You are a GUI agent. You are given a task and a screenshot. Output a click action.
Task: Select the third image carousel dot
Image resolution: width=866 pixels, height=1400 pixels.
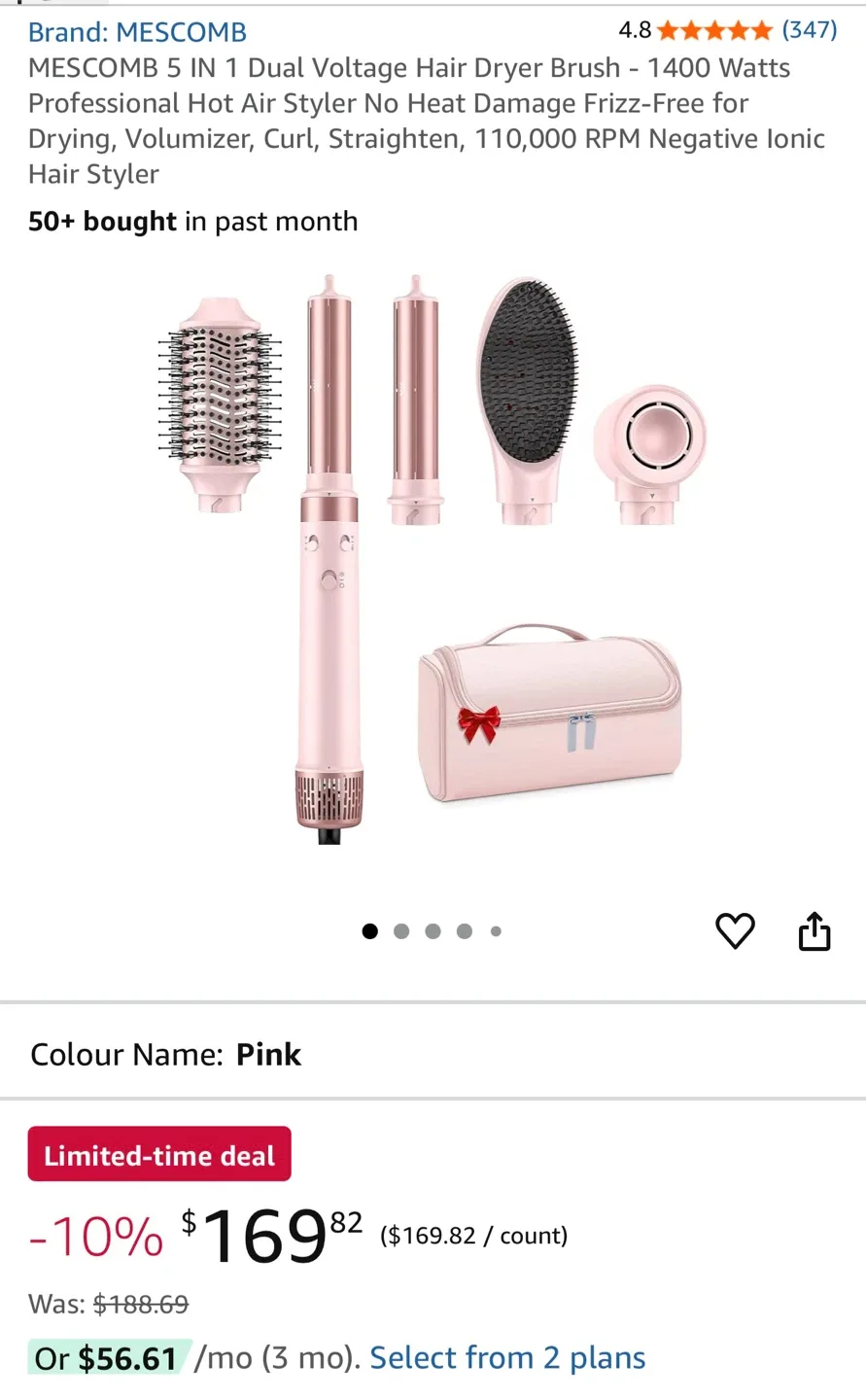(432, 930)
